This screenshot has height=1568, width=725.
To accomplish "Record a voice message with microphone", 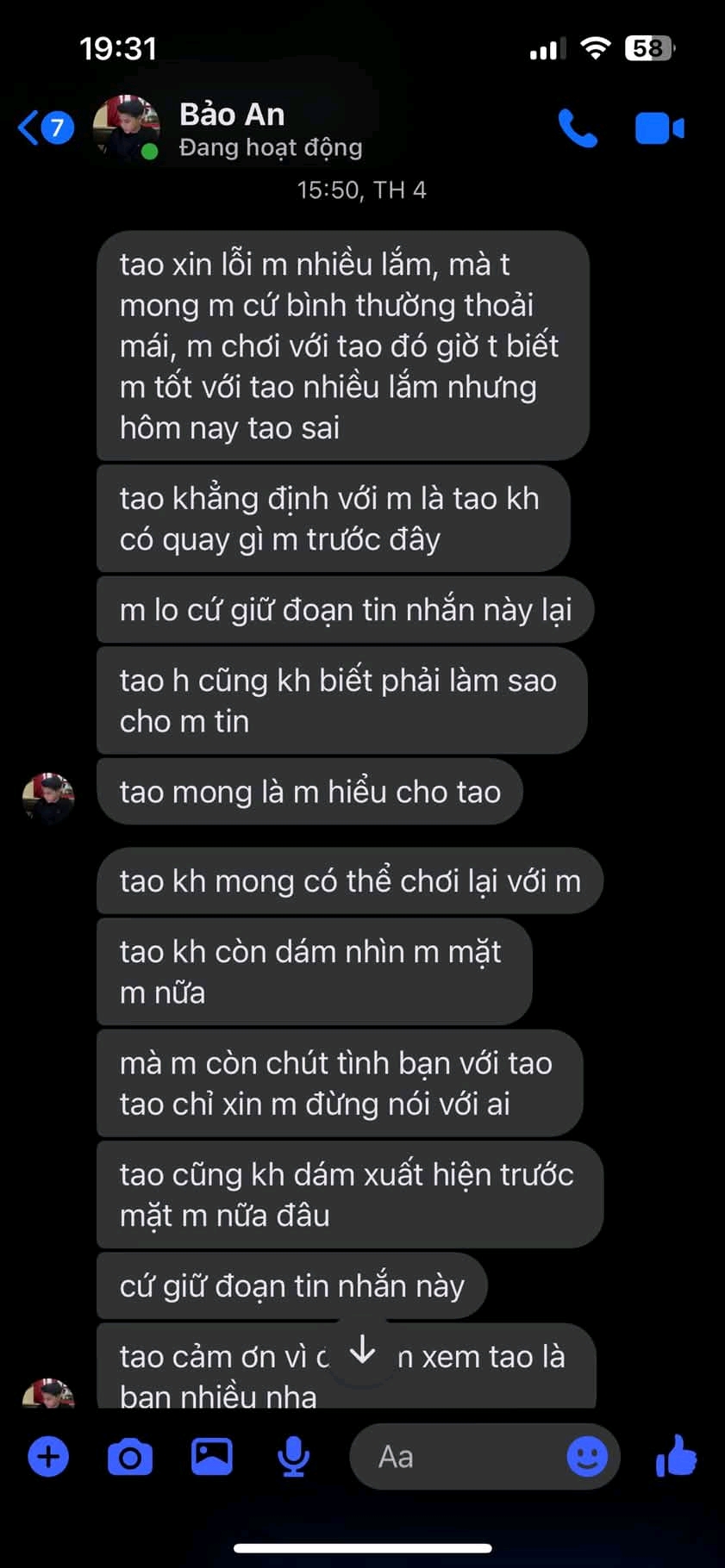I will [x=294, y=1457].
